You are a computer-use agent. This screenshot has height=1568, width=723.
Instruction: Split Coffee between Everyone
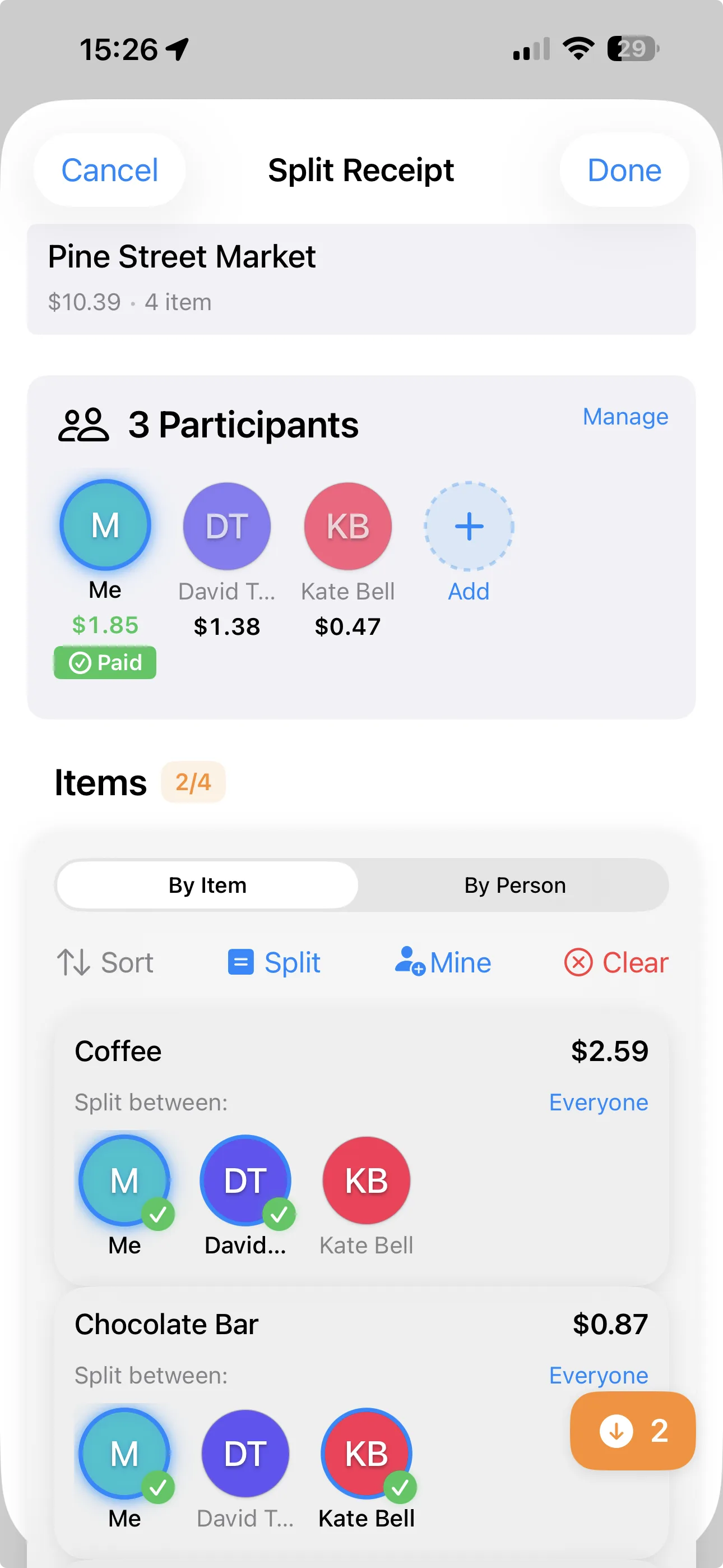click(x=598, y=1103)
